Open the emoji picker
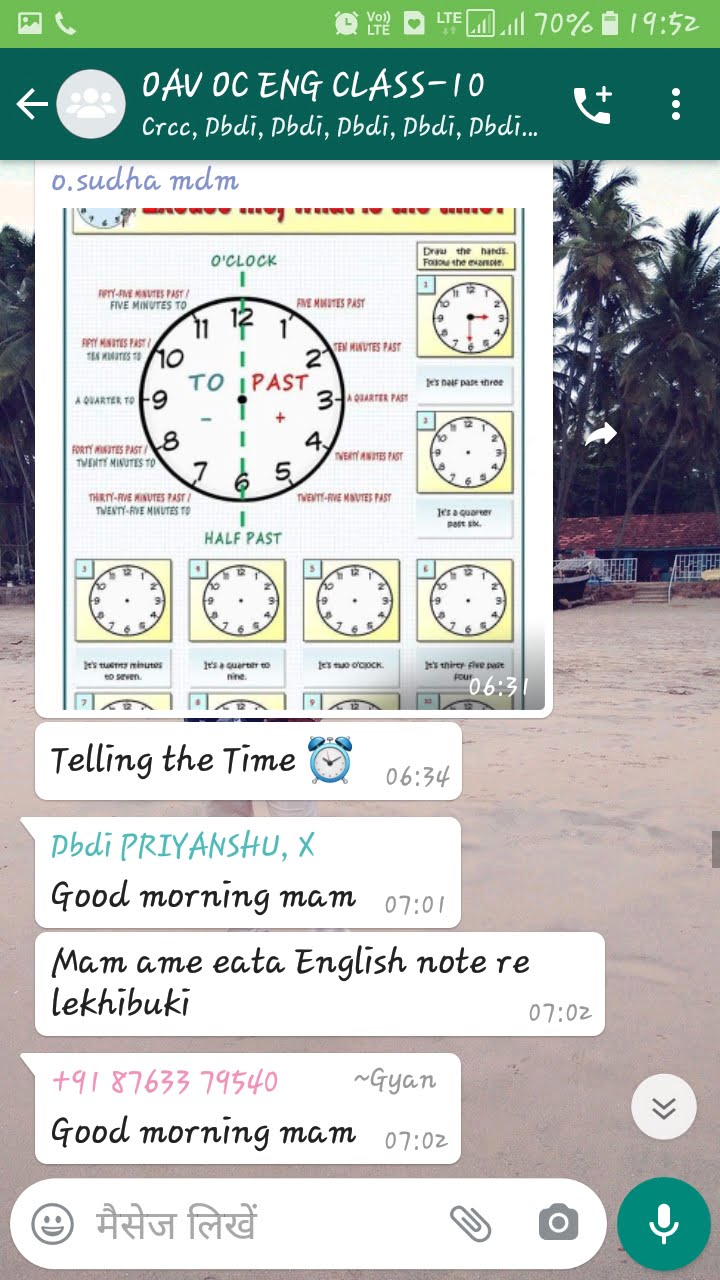The image size is (720, 1280). click(x=52, y=1222)
